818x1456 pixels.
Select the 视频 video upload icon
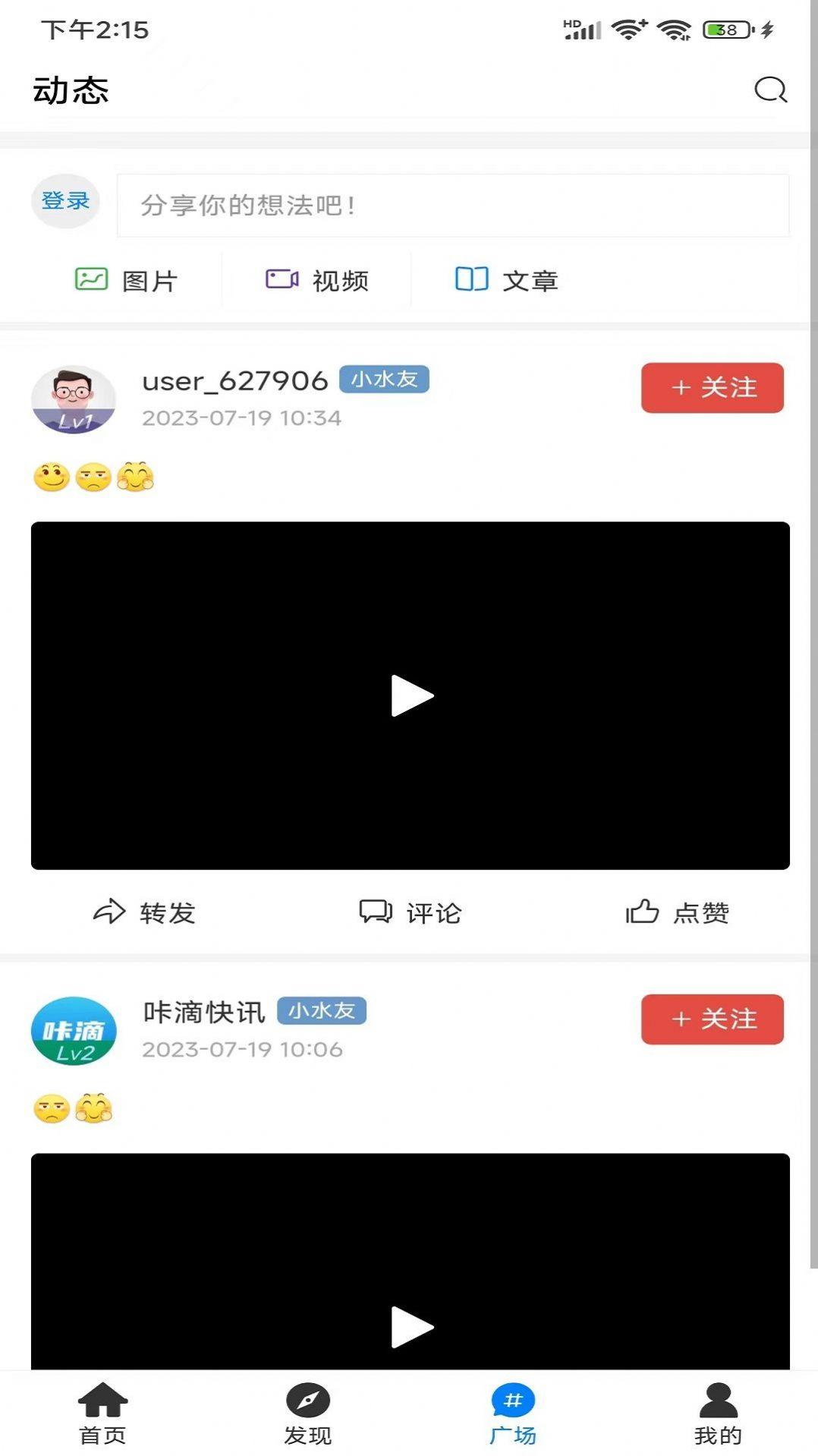coord(281,279)
